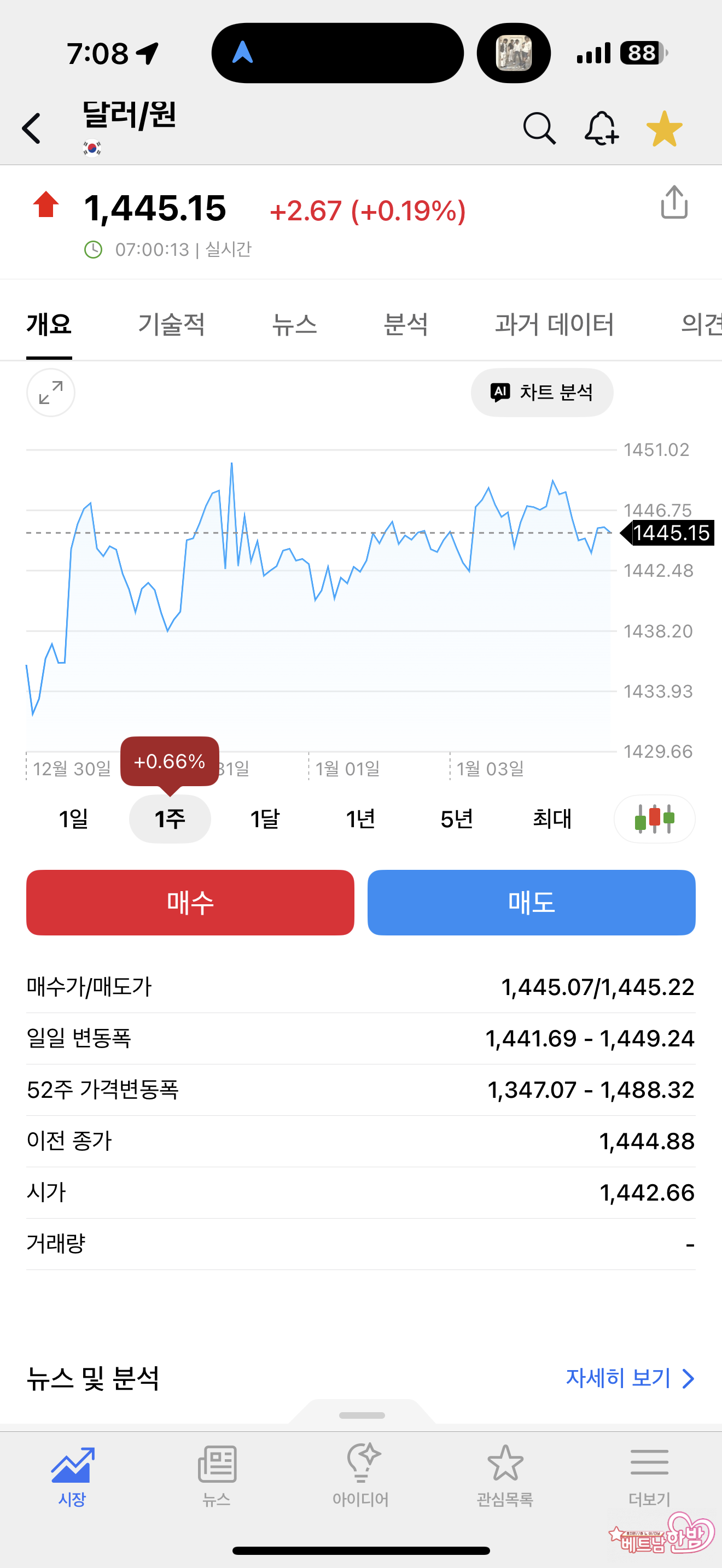Select the 5년 chart range
Screen dimensions: 722x1568
coord(457,820)
